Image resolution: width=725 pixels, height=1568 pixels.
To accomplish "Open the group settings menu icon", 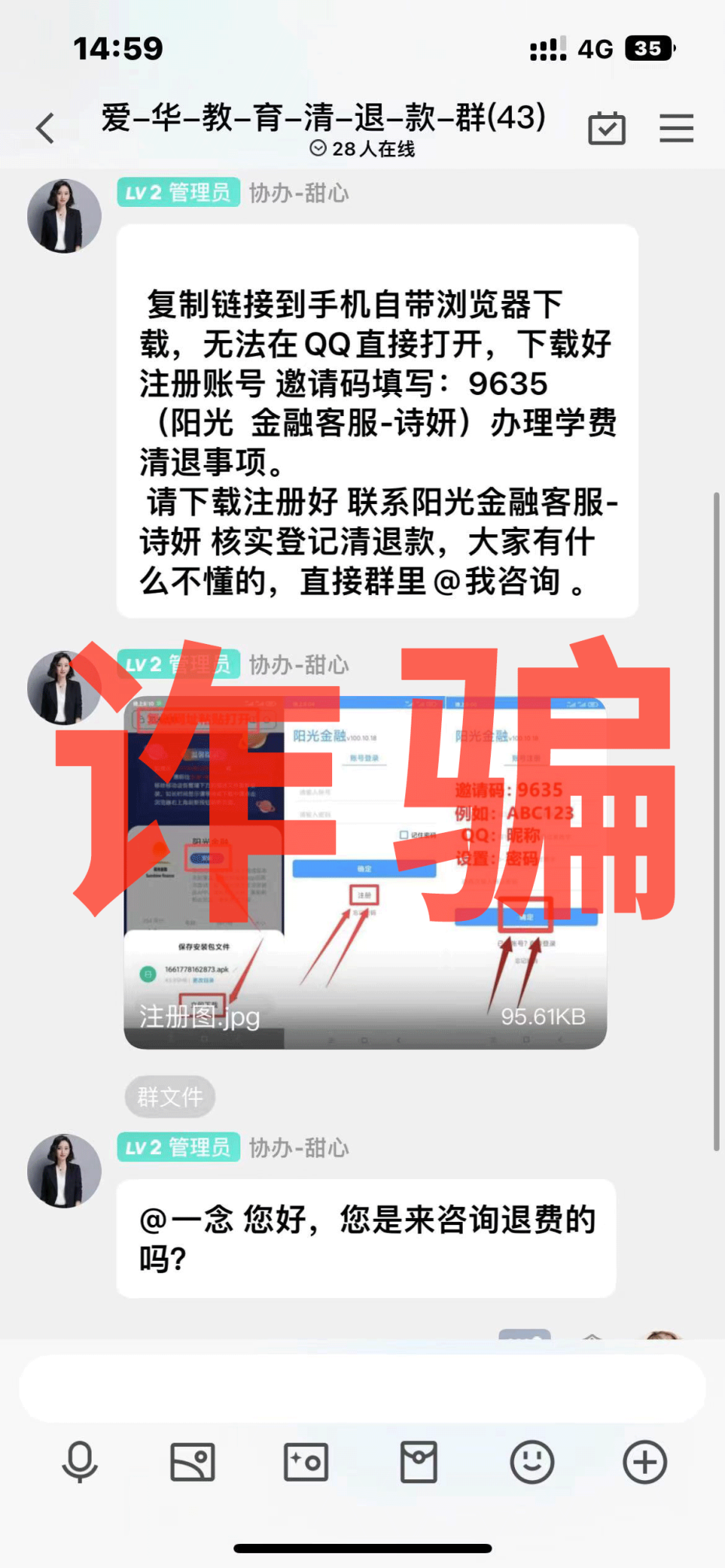I will click(676, 128).
